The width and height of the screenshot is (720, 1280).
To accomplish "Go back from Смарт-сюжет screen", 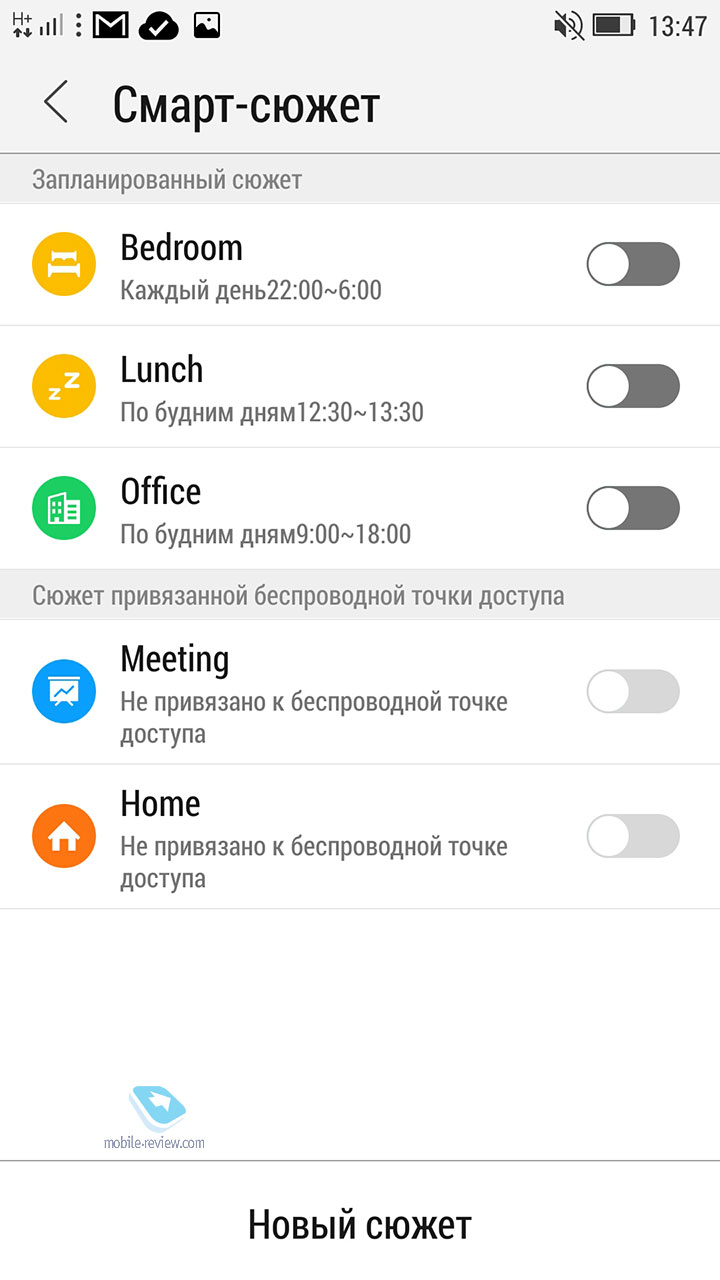I will 56,103.
